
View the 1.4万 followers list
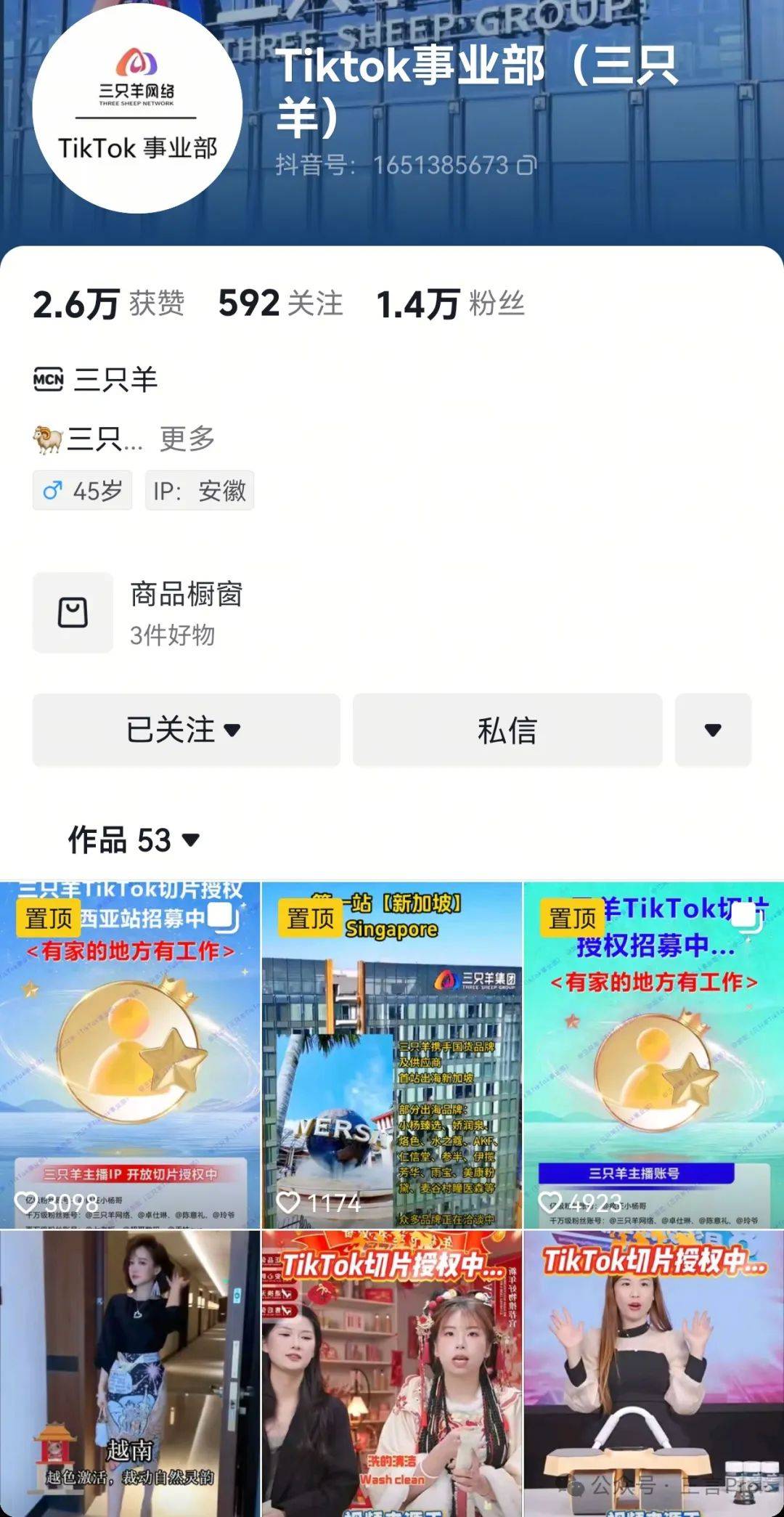450,304
